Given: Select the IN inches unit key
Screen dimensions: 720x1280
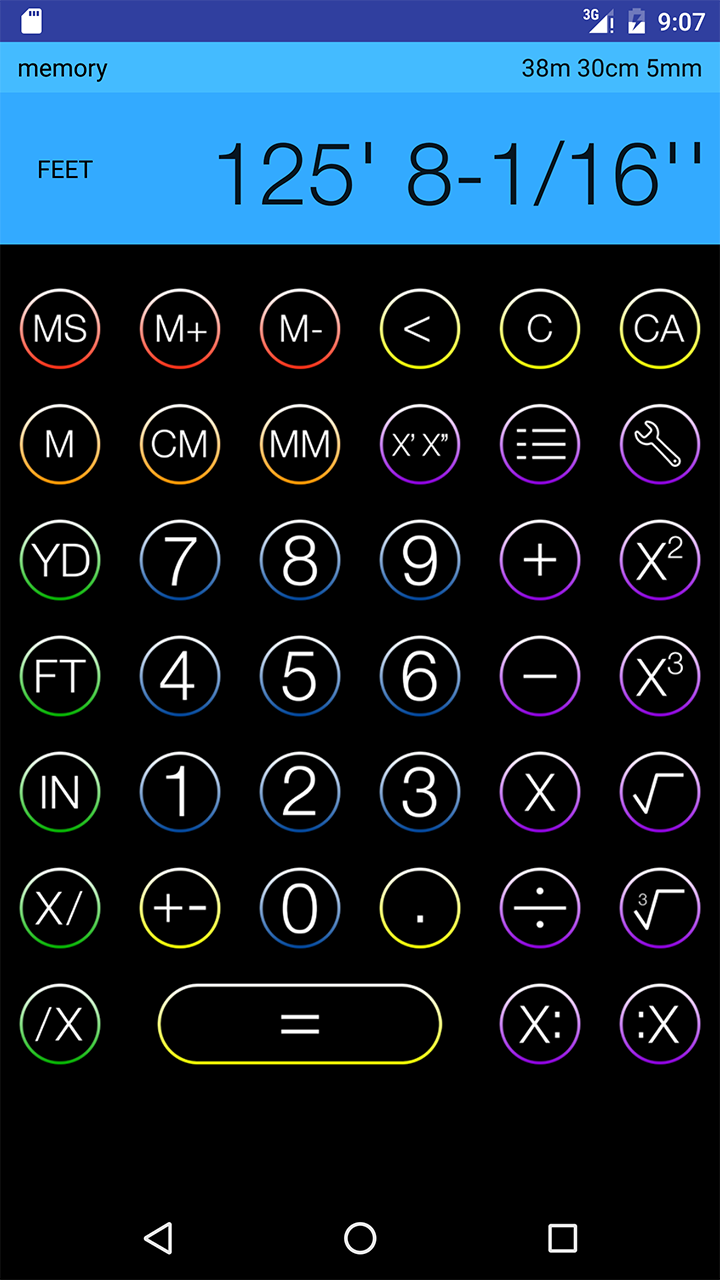Looking at the screenshot, I should (x=60, y=792).
